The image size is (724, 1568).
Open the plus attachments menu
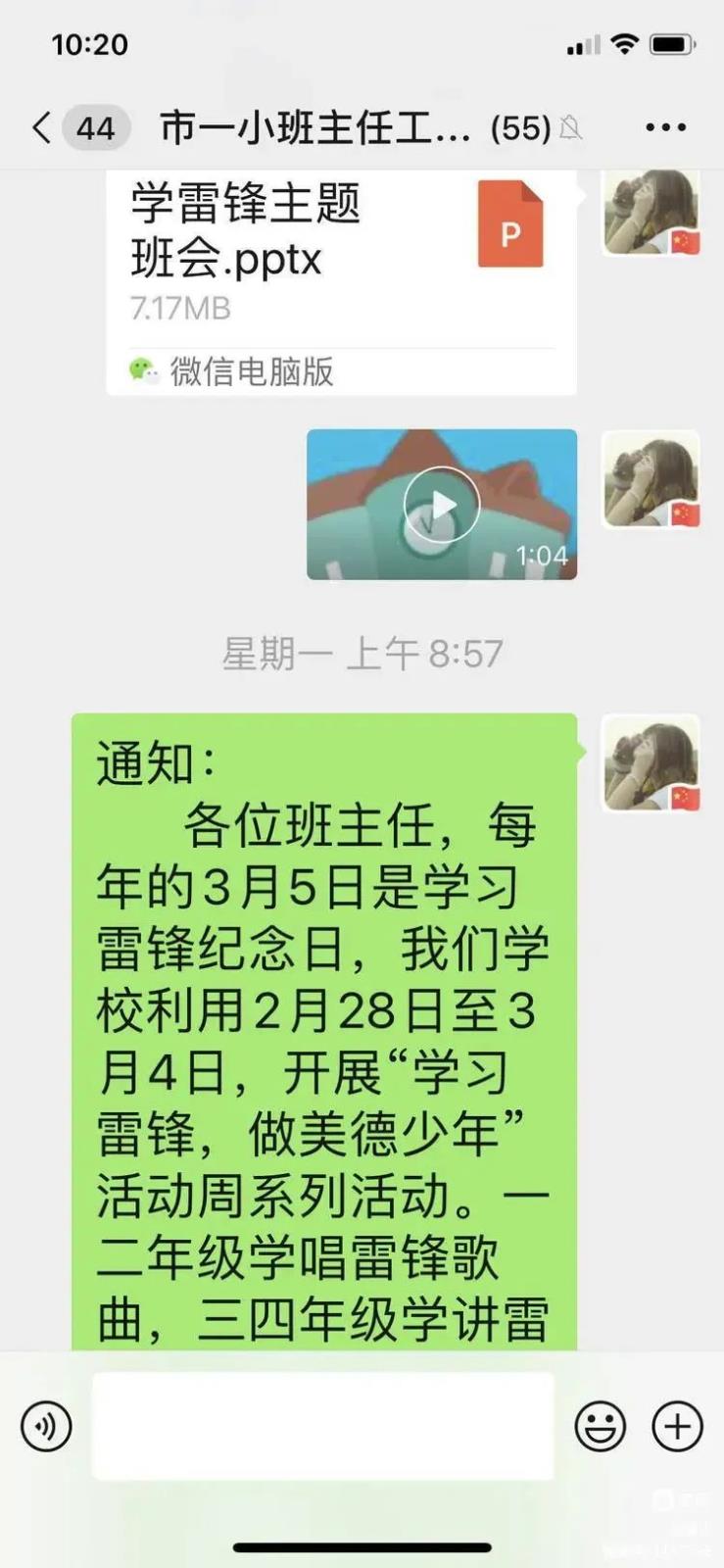click(678, 1426)
